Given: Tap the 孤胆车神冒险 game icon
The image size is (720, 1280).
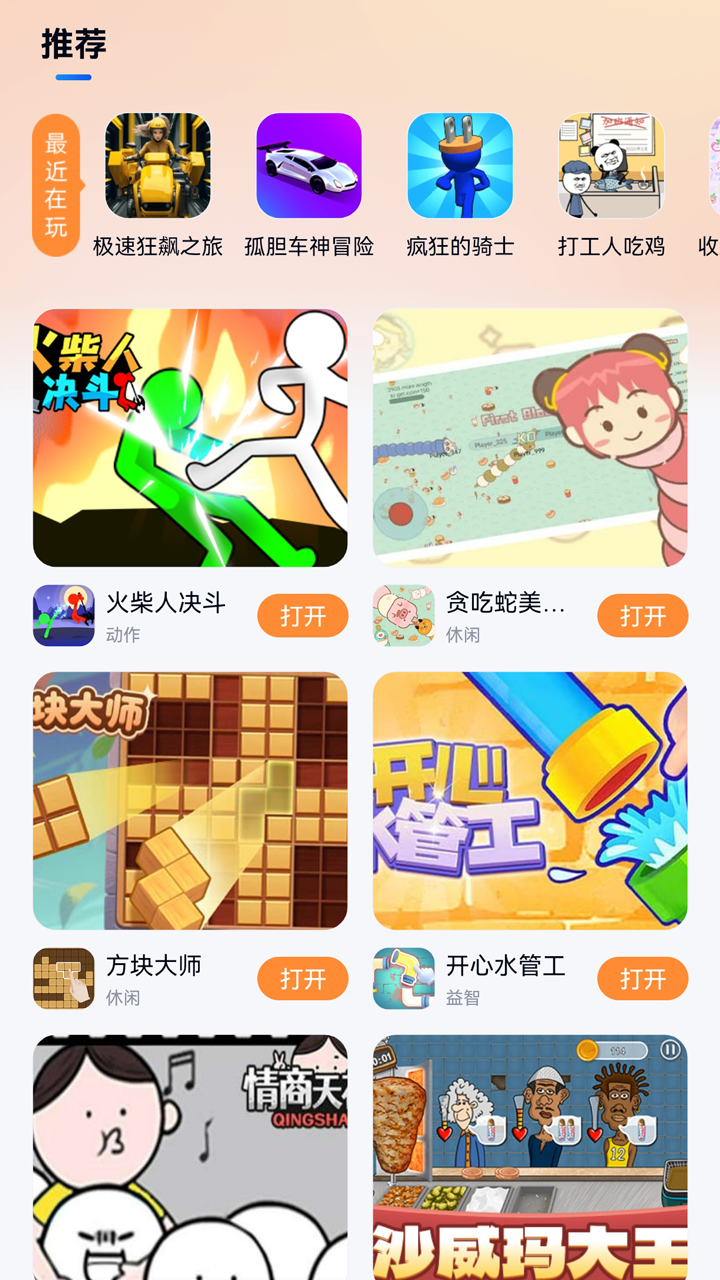Looking at the screenshot, I should click(x=309, y=167).
